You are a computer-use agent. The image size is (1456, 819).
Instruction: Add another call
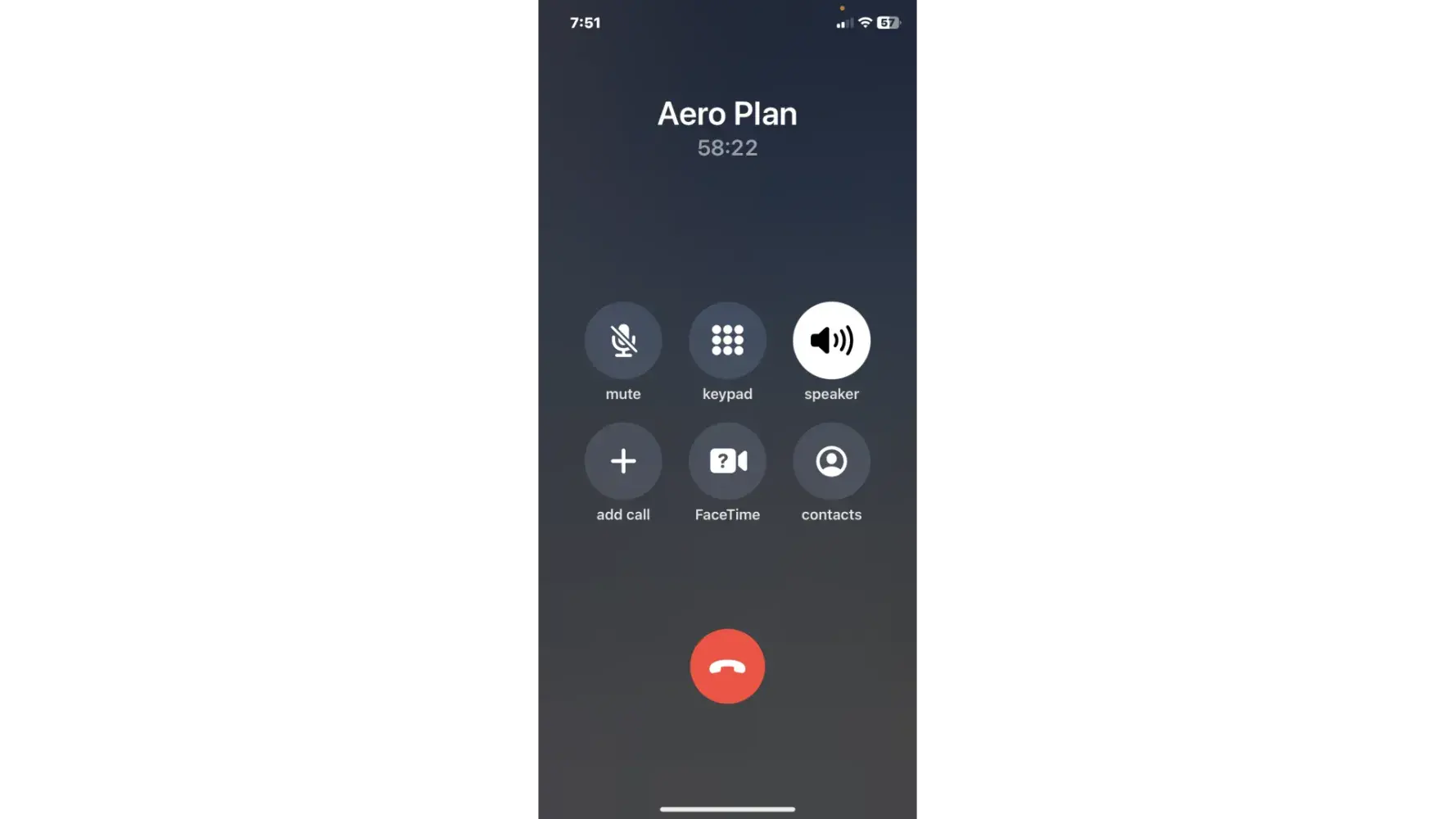point(623,461)
